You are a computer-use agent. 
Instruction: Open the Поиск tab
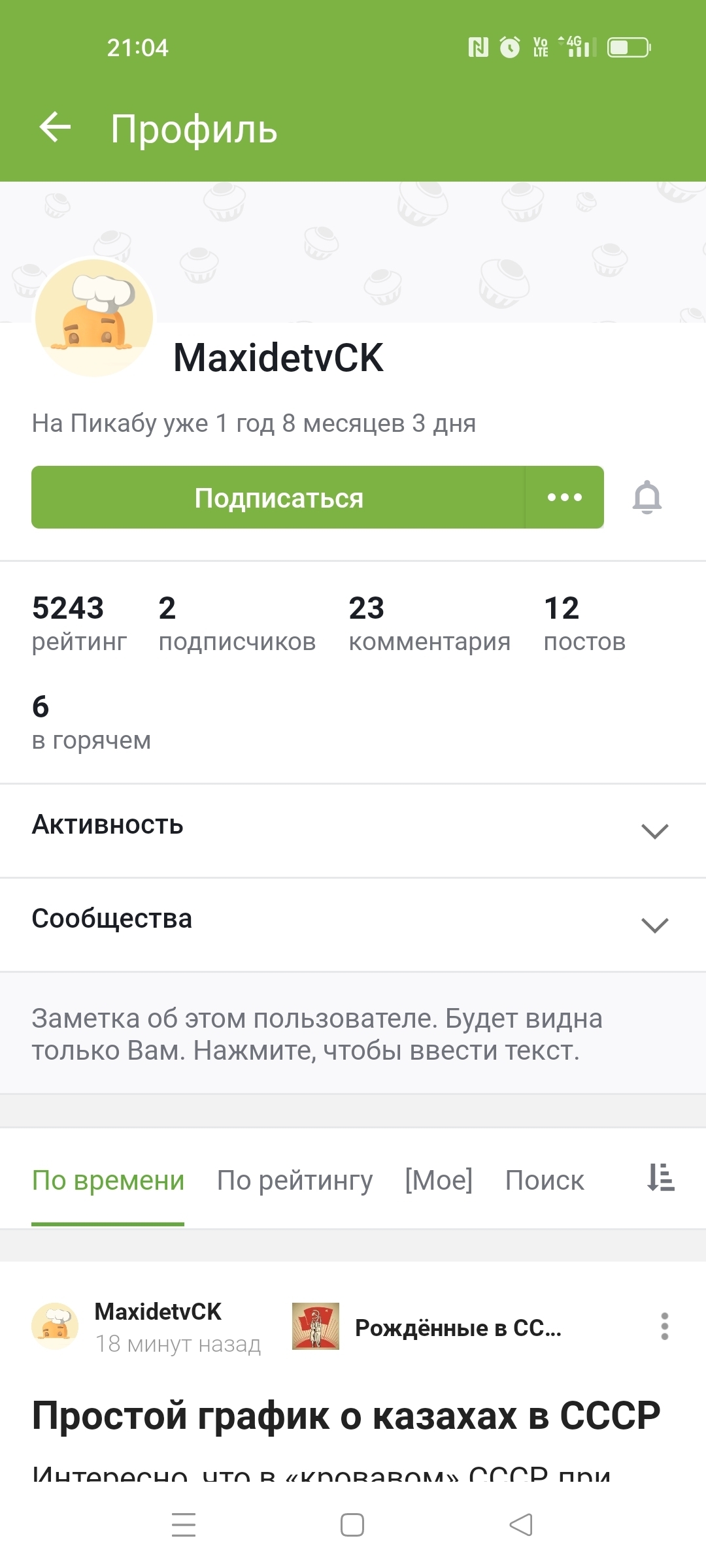(545, 1180)
